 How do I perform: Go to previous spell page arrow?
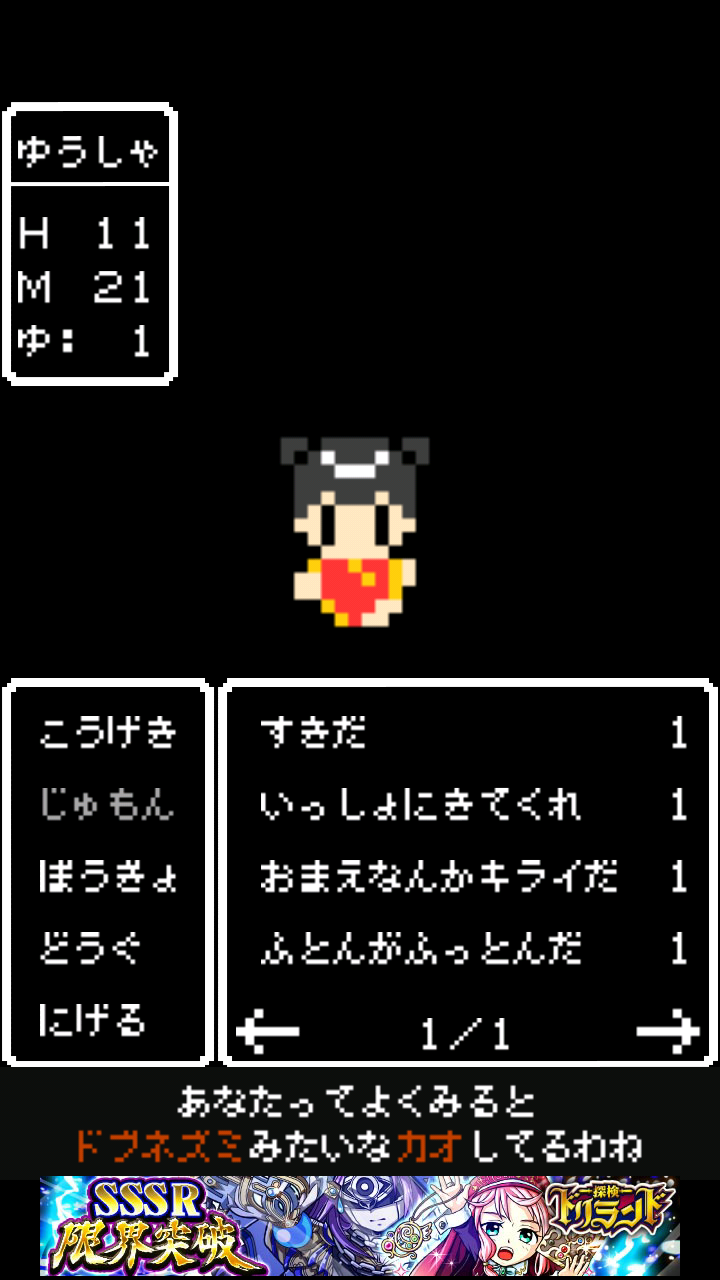[267, 1030]
